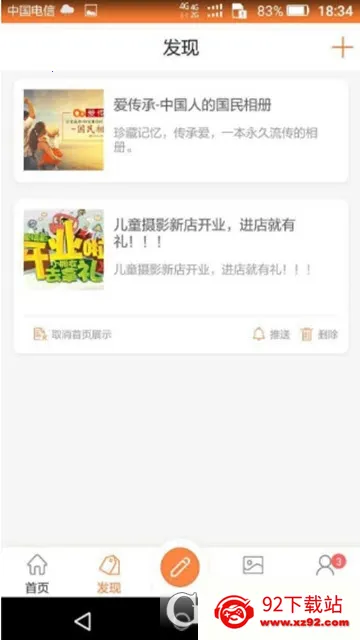Tap the orange pencil compose button
The width and height of the screenshot is (360, 640).
coord(180,567)
